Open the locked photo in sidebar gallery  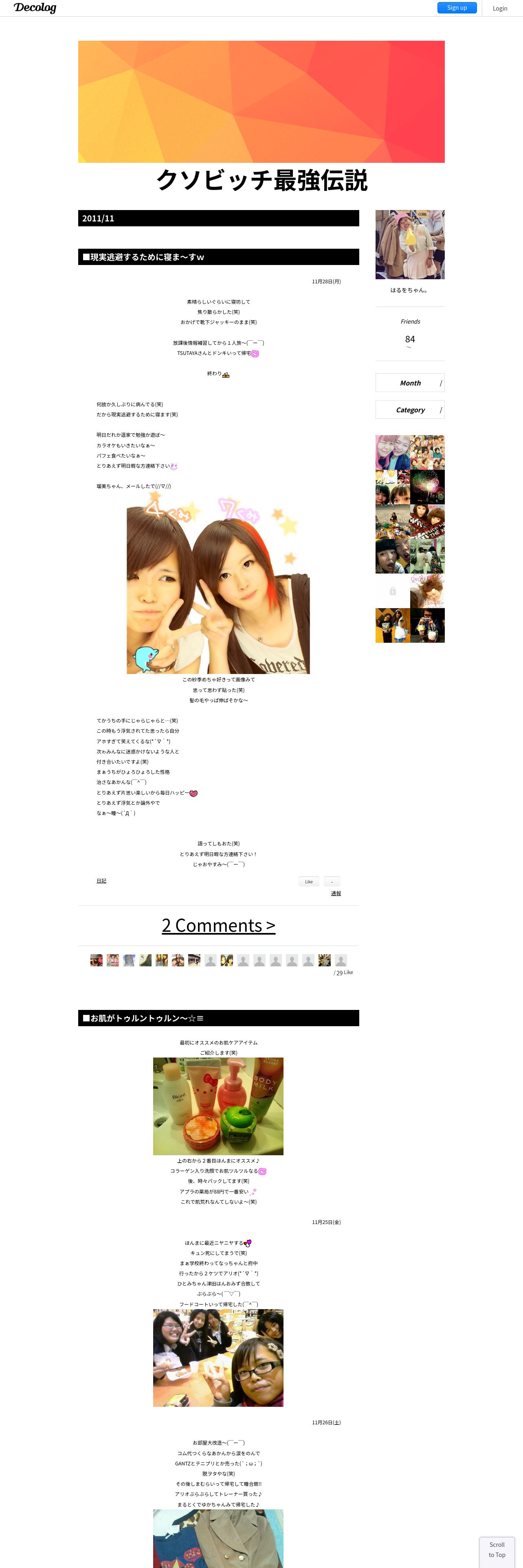[x=393, y=591]
